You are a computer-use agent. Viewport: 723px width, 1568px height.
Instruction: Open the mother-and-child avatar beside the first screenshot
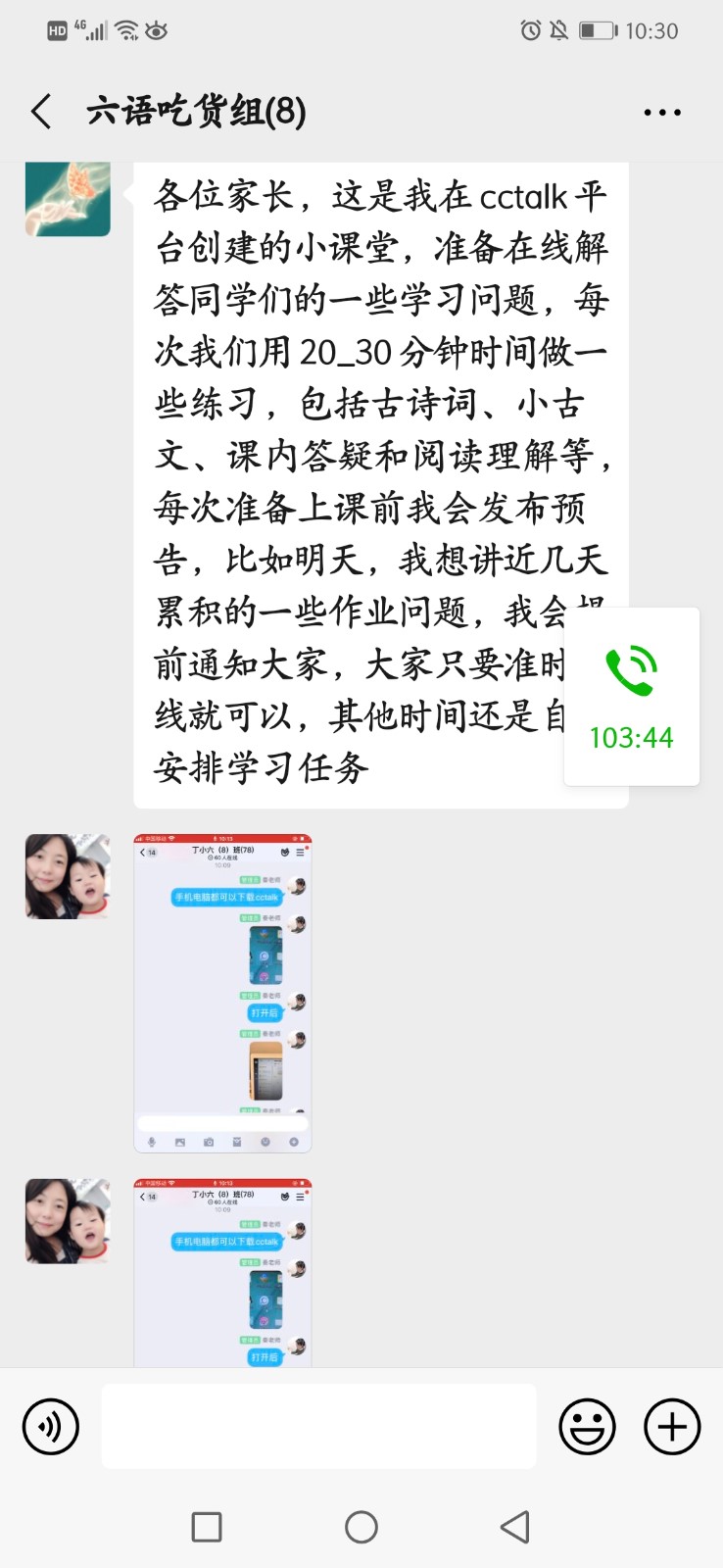[x=68, y=876]
